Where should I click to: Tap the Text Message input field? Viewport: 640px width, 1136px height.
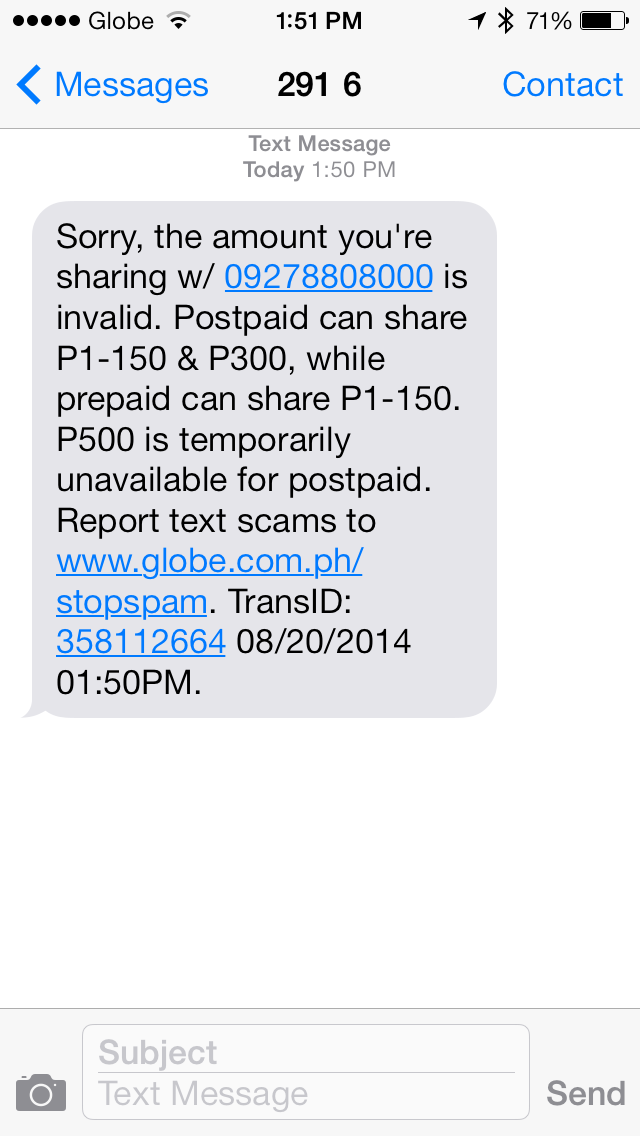coord(305,1094)
